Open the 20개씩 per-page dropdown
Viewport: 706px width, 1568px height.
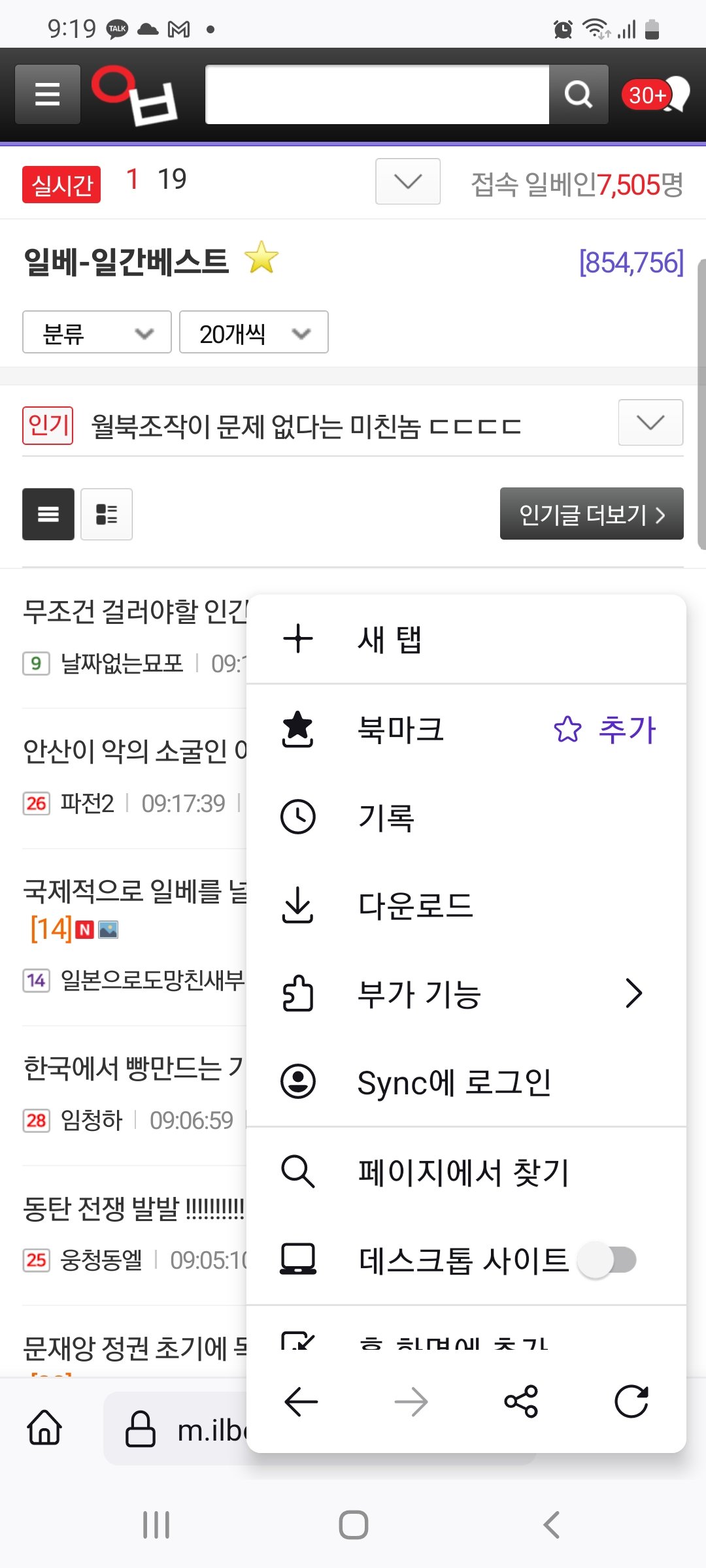pyautogui.click(x=254, y=333)
